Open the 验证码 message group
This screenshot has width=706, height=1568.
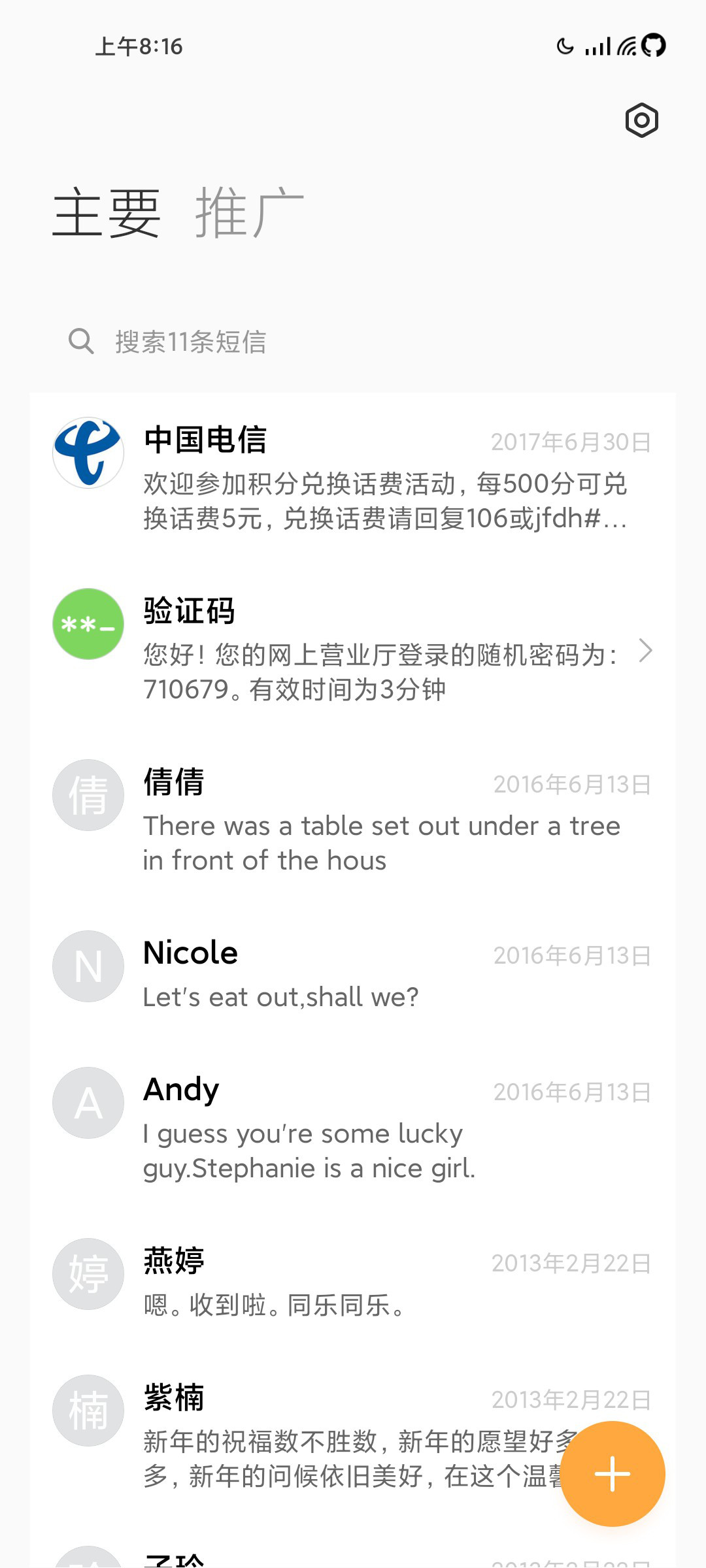coord(353,649)
